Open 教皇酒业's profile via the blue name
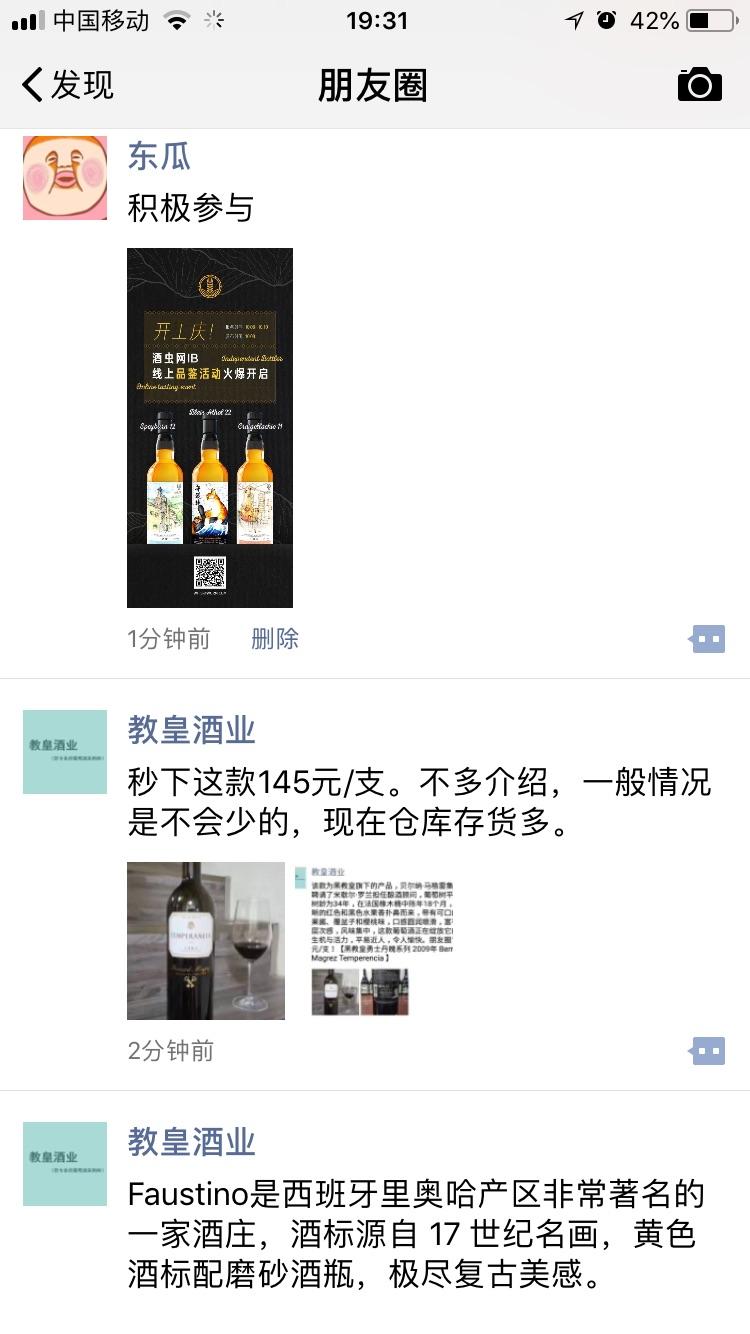 pyautogui.click(x=189, y=730)
